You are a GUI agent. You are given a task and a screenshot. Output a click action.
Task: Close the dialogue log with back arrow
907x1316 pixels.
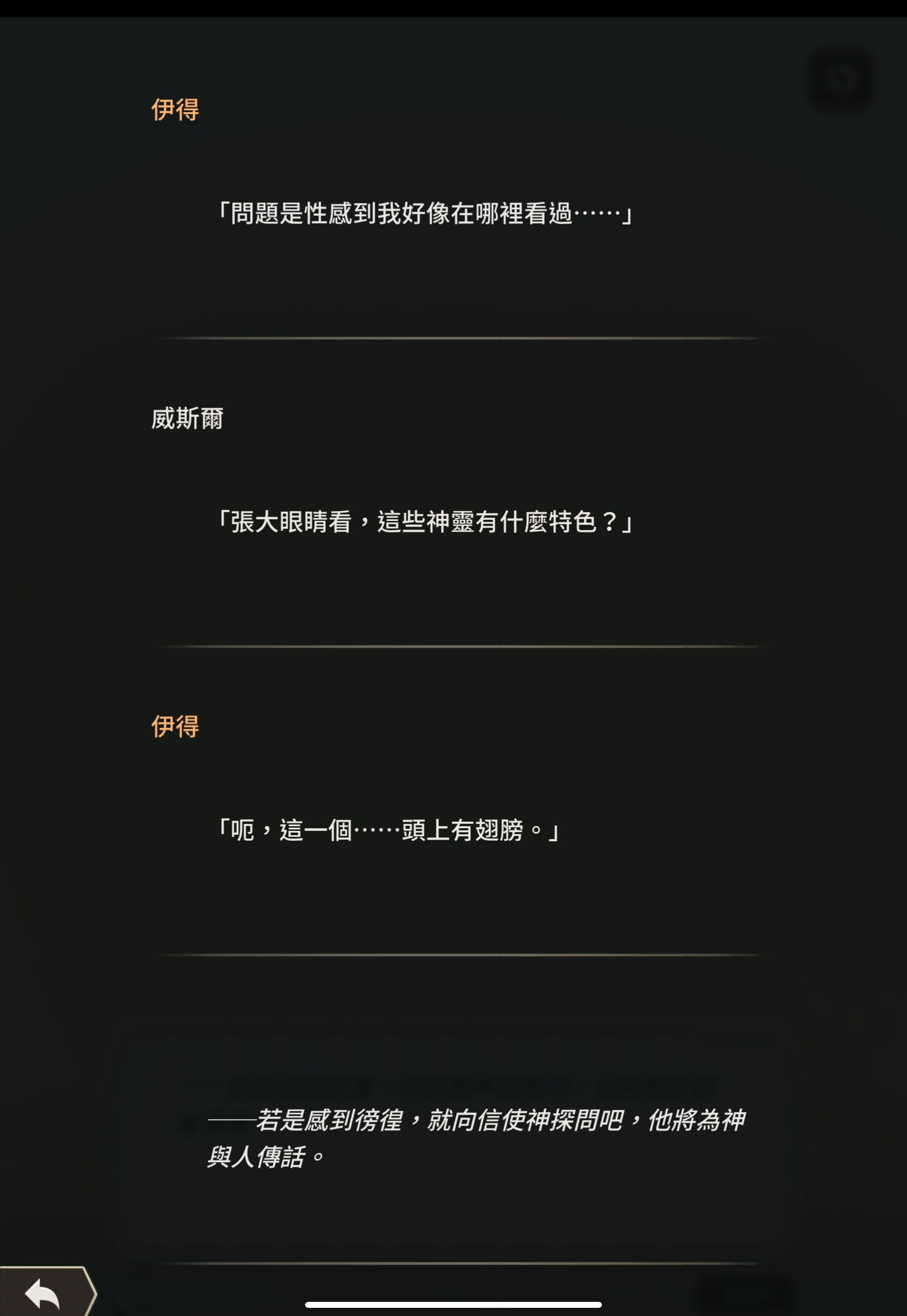click(43, 1294)
